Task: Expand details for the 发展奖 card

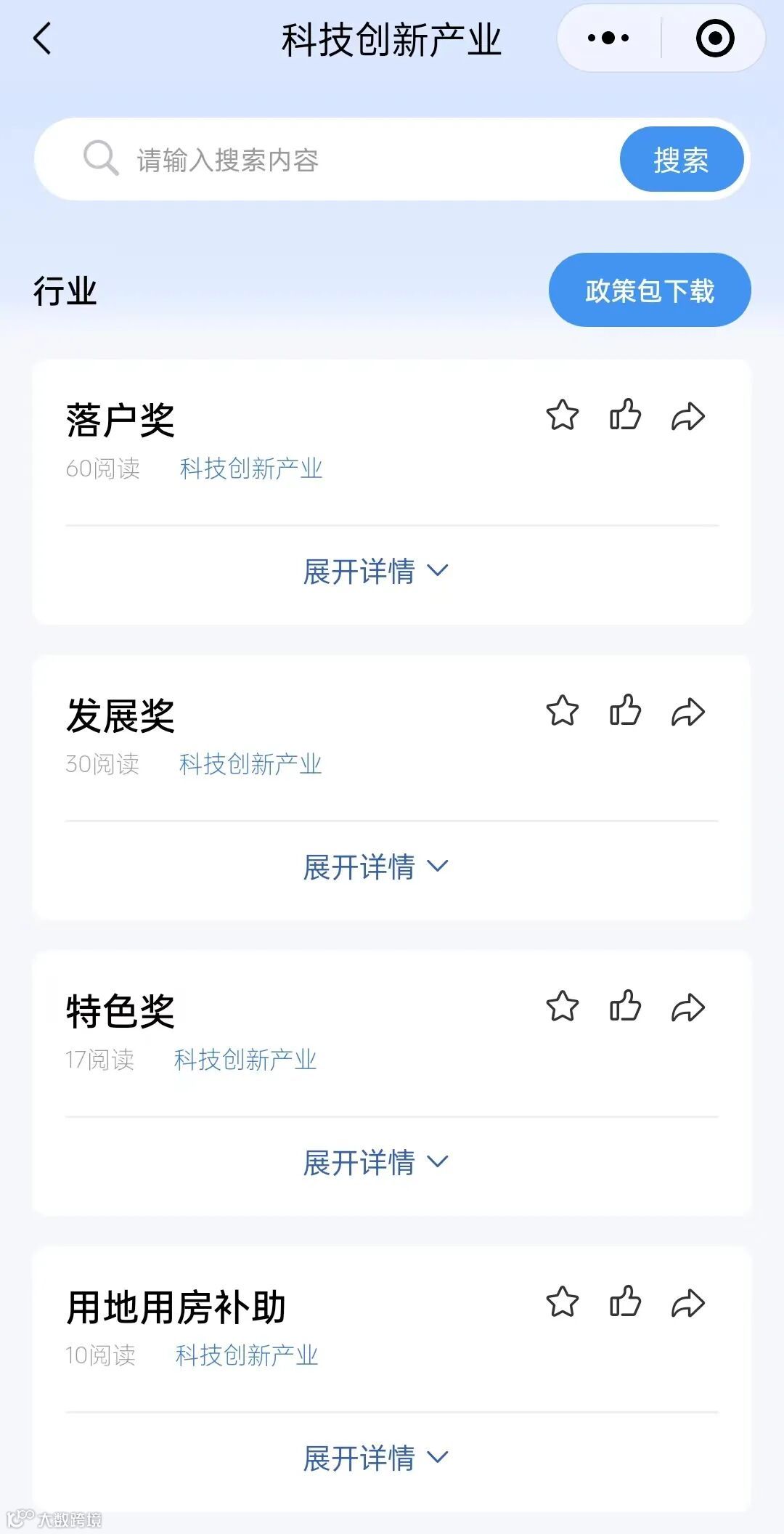Action: (375, 867)
